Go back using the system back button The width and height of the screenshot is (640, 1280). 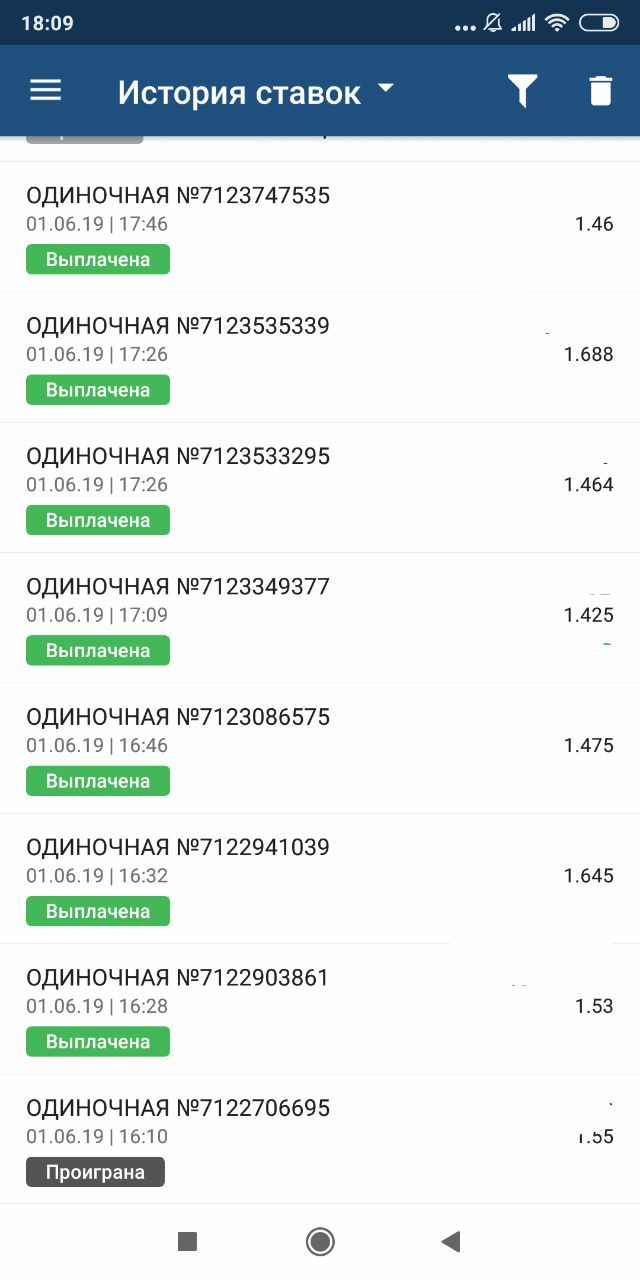coord(451,1242)
